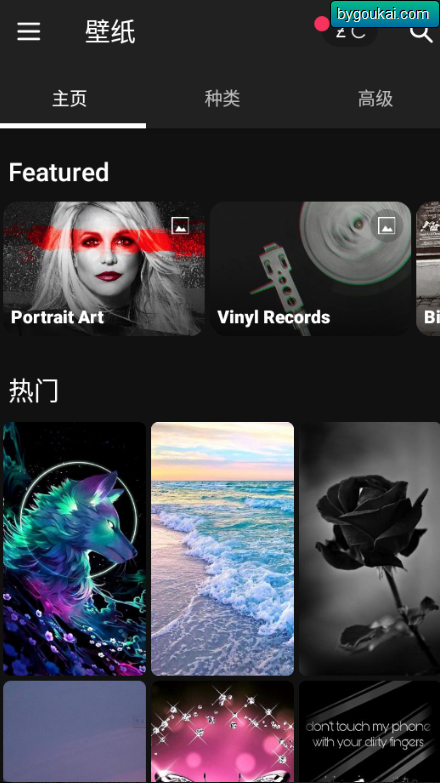
Task: Switch to the 种类 tab
Action: click(x=222, y=99)
